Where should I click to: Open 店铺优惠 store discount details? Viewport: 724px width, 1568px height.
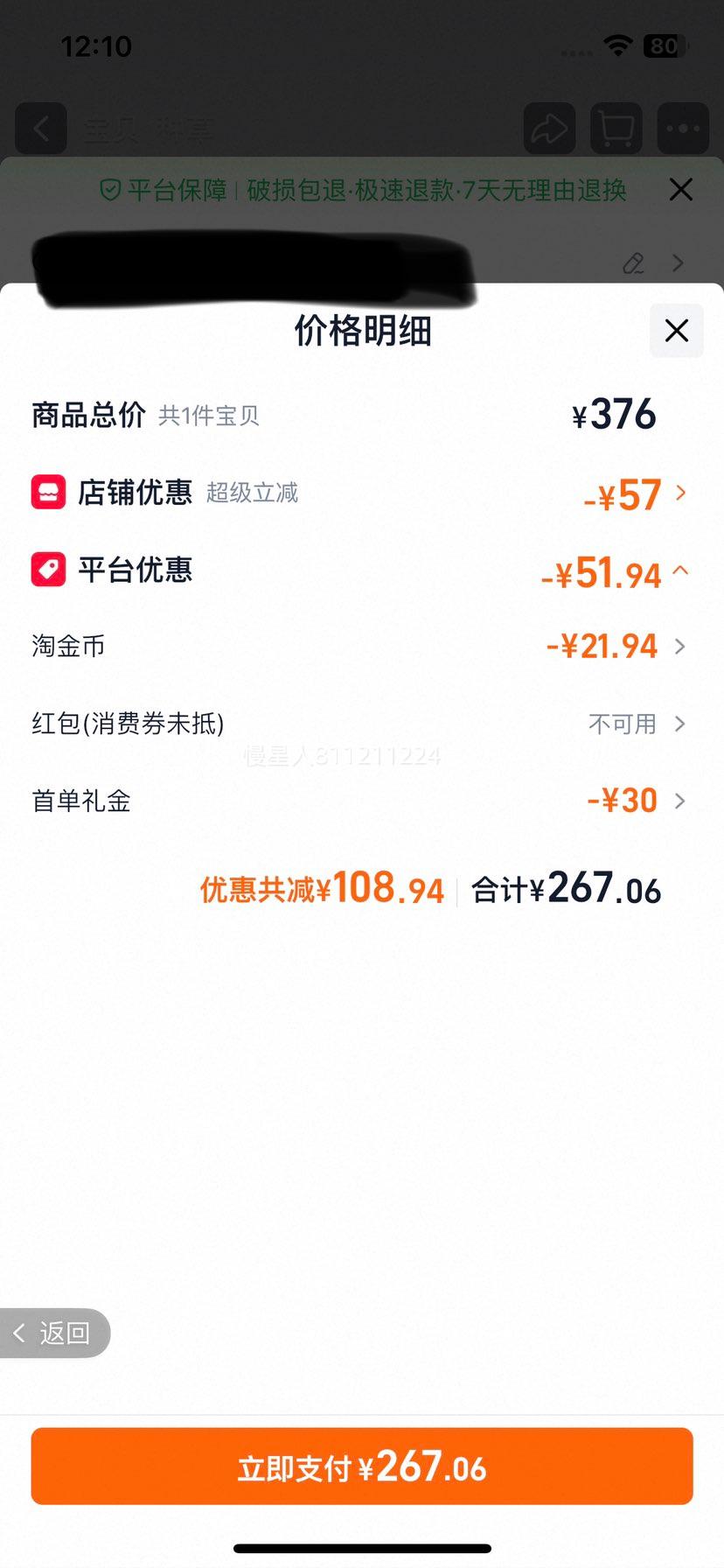point(361,493)
